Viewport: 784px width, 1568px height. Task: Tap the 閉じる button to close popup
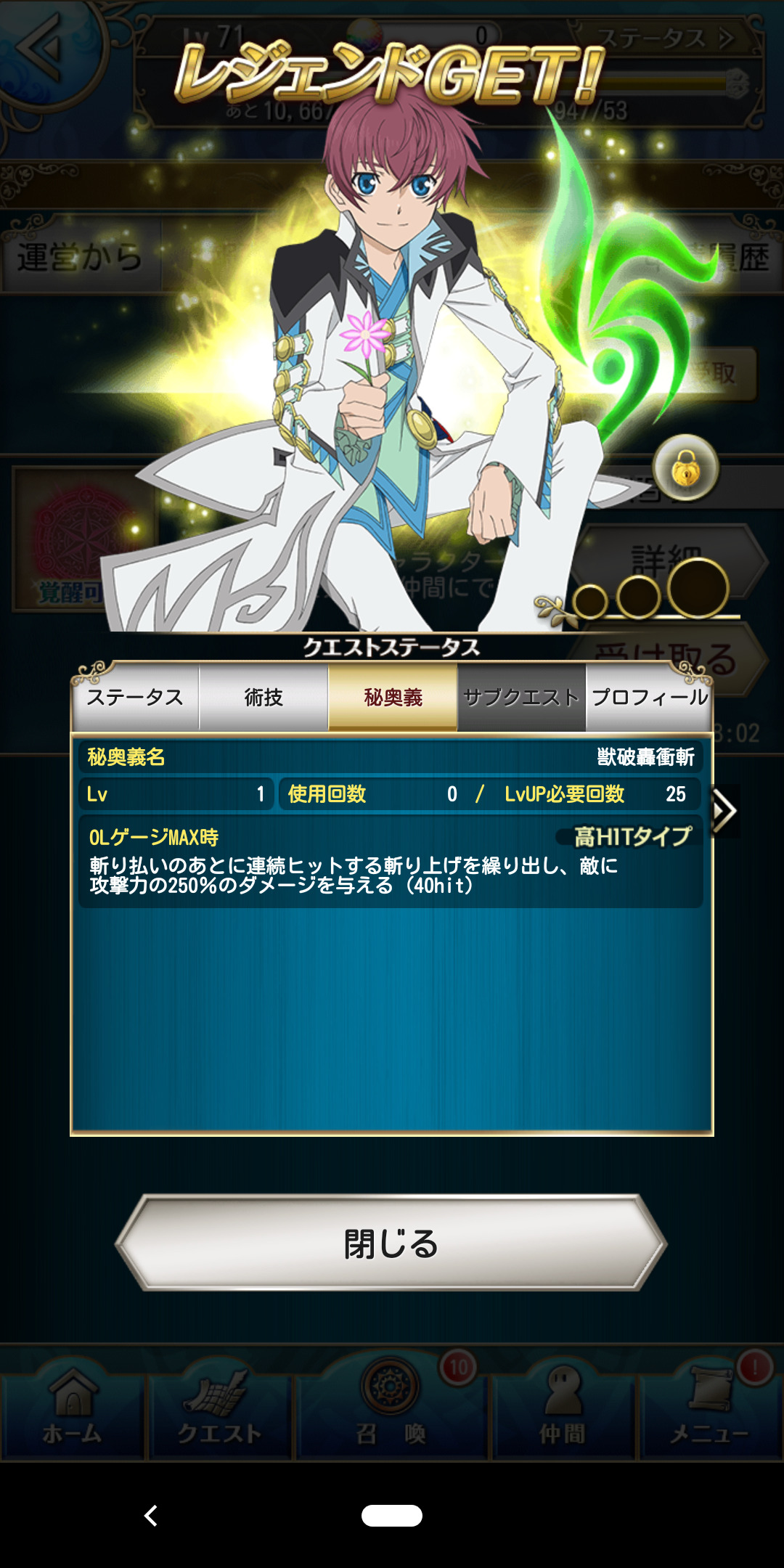pos(391,1244)
